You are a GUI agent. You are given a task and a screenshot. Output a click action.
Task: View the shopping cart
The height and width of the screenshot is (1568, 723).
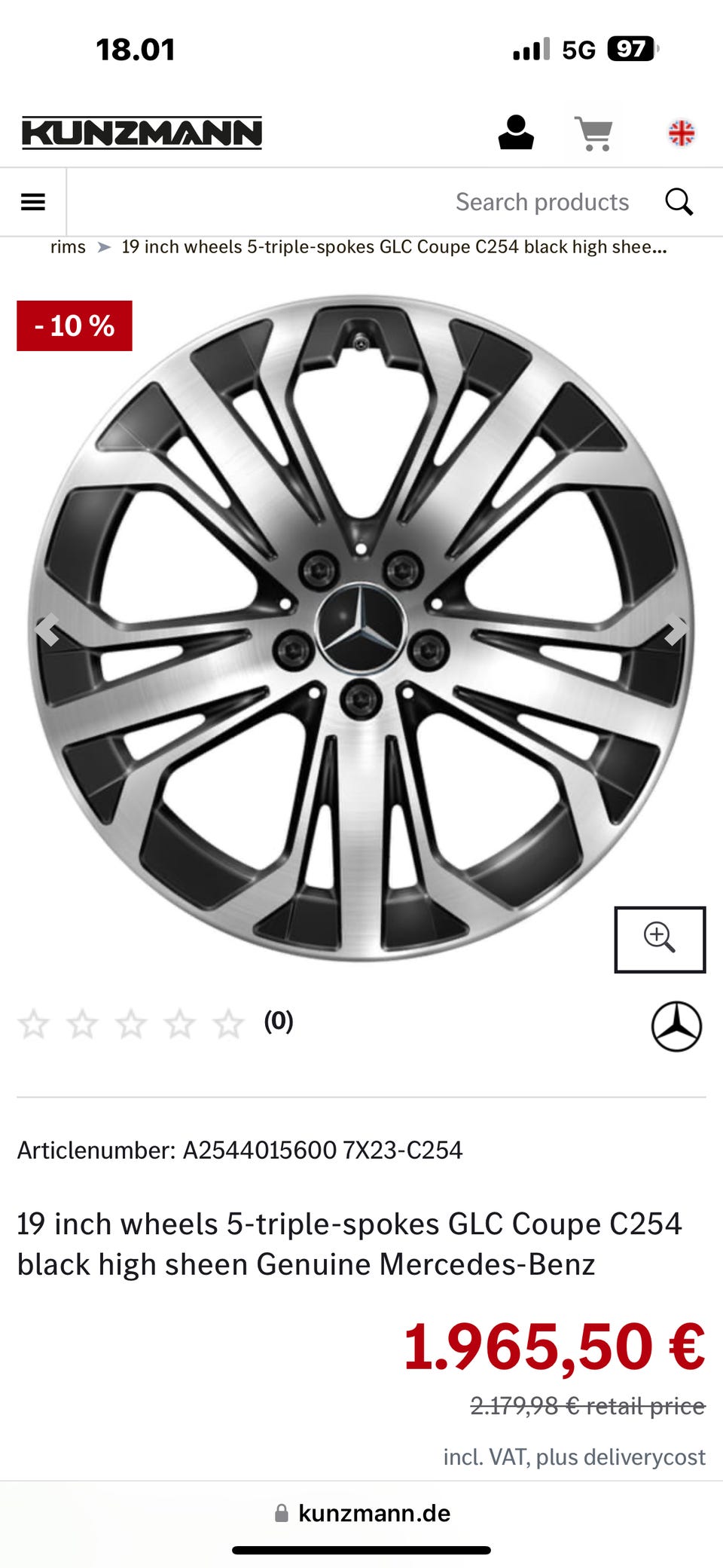(x=593, y=134)
